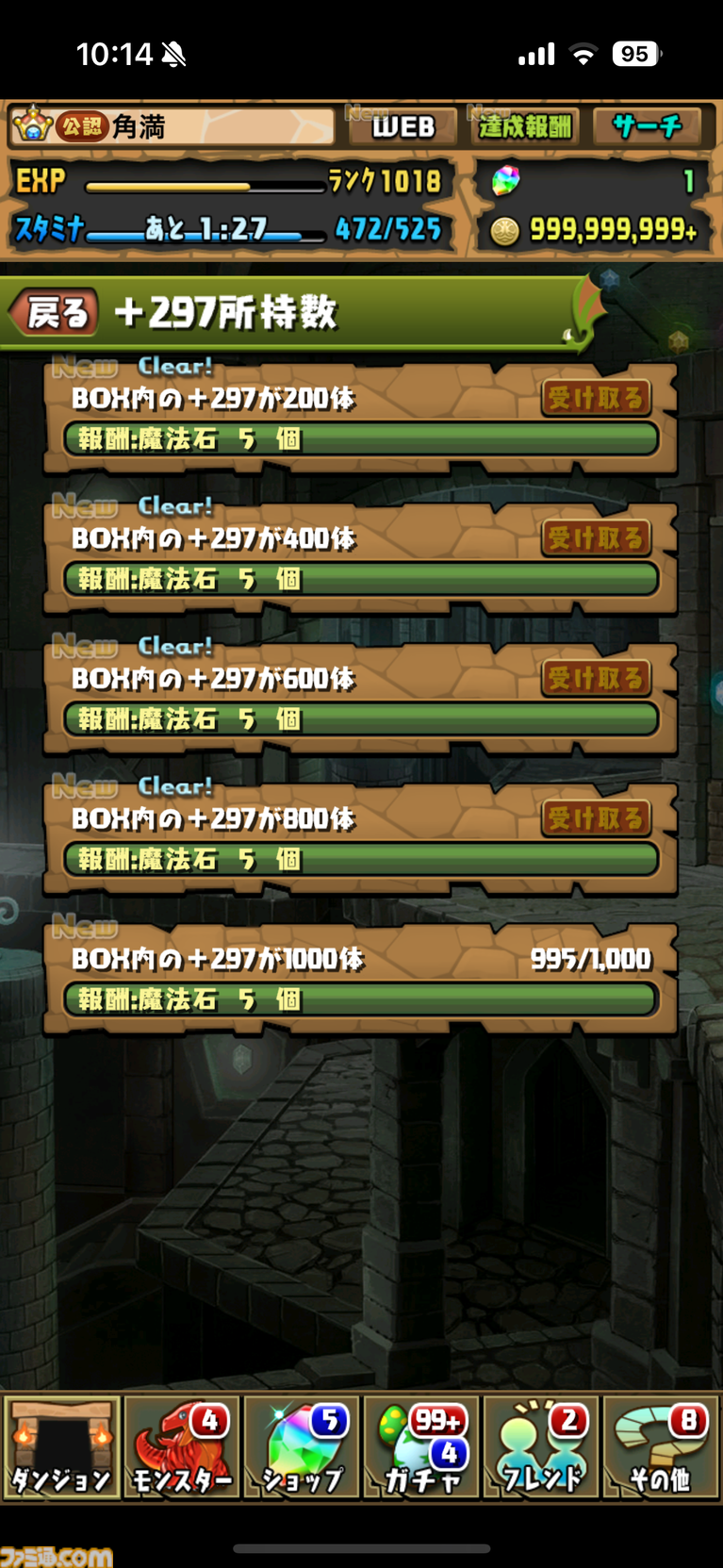Image resolution: width=723 pixels, height=1568 pixels.
Task: Claim reward for +297が400体
Action: coord(596,538)
